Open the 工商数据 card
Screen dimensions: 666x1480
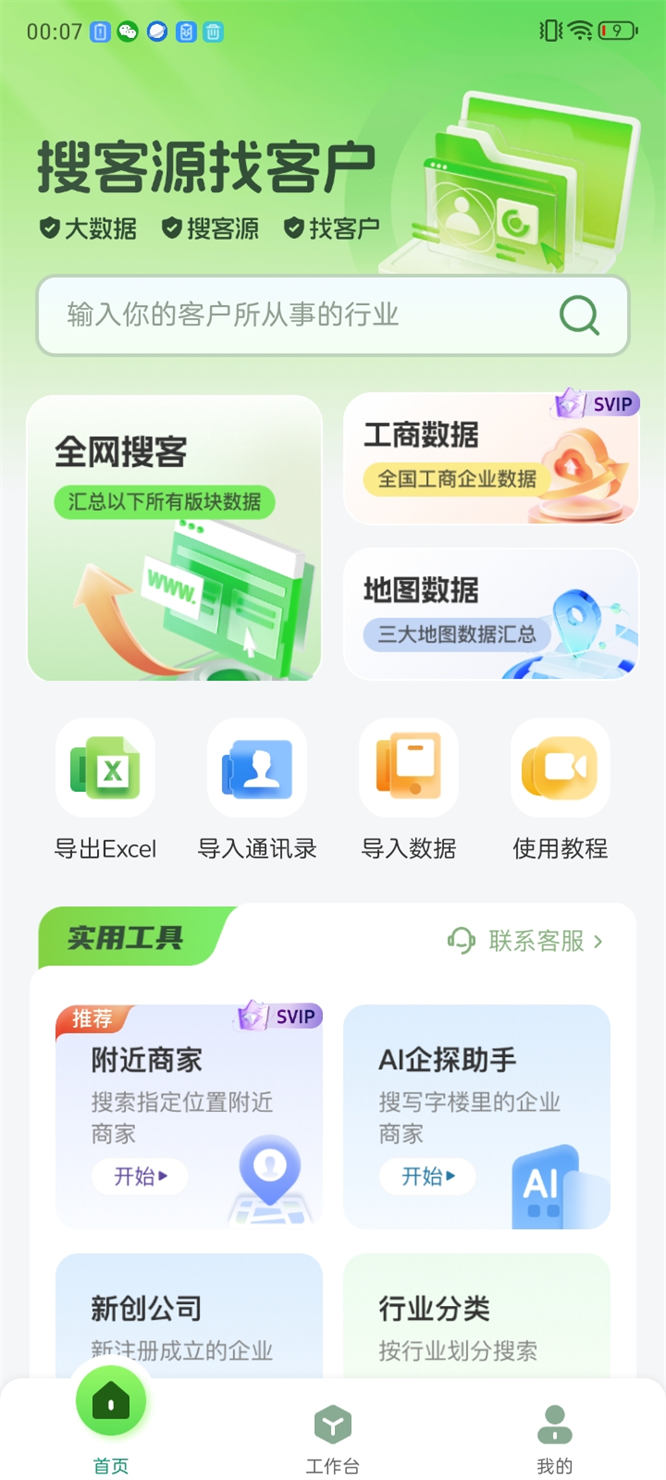coord(490,458)
